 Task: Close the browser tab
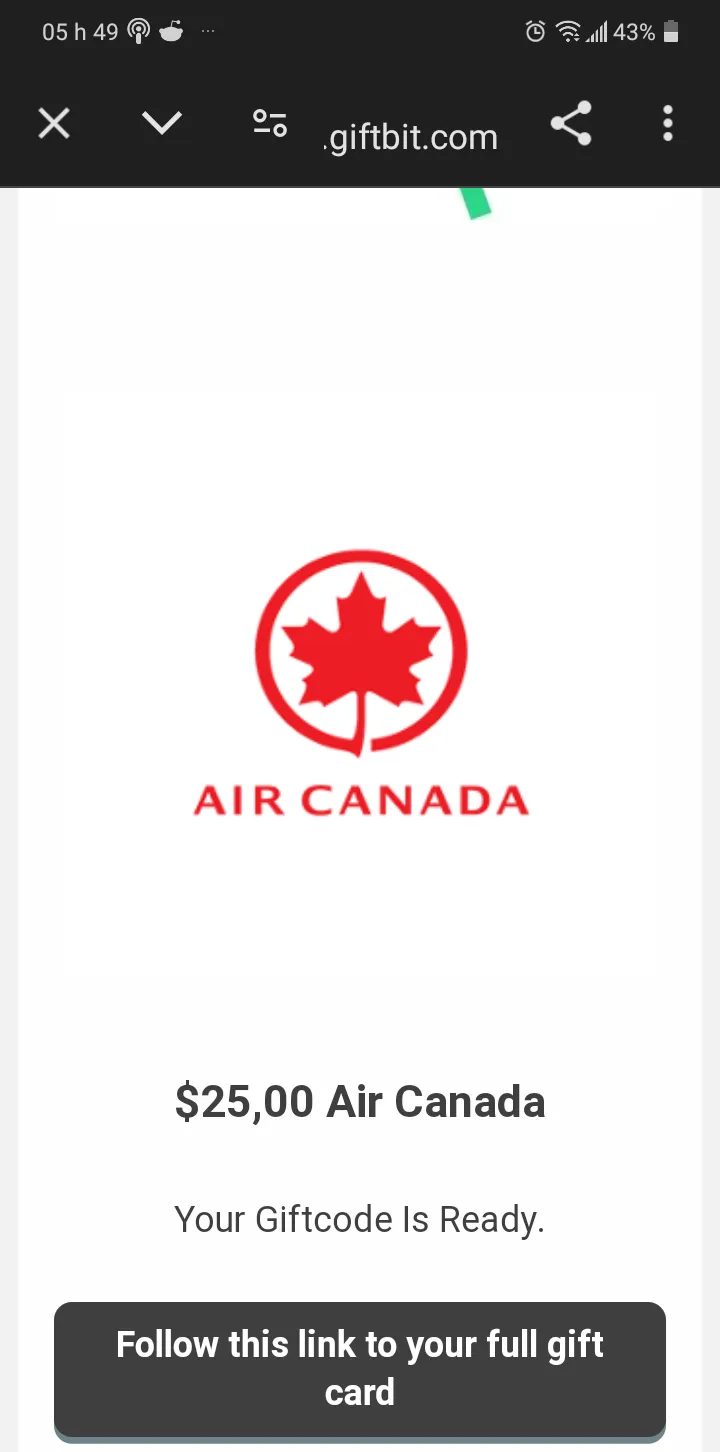(x=54, y=124)
